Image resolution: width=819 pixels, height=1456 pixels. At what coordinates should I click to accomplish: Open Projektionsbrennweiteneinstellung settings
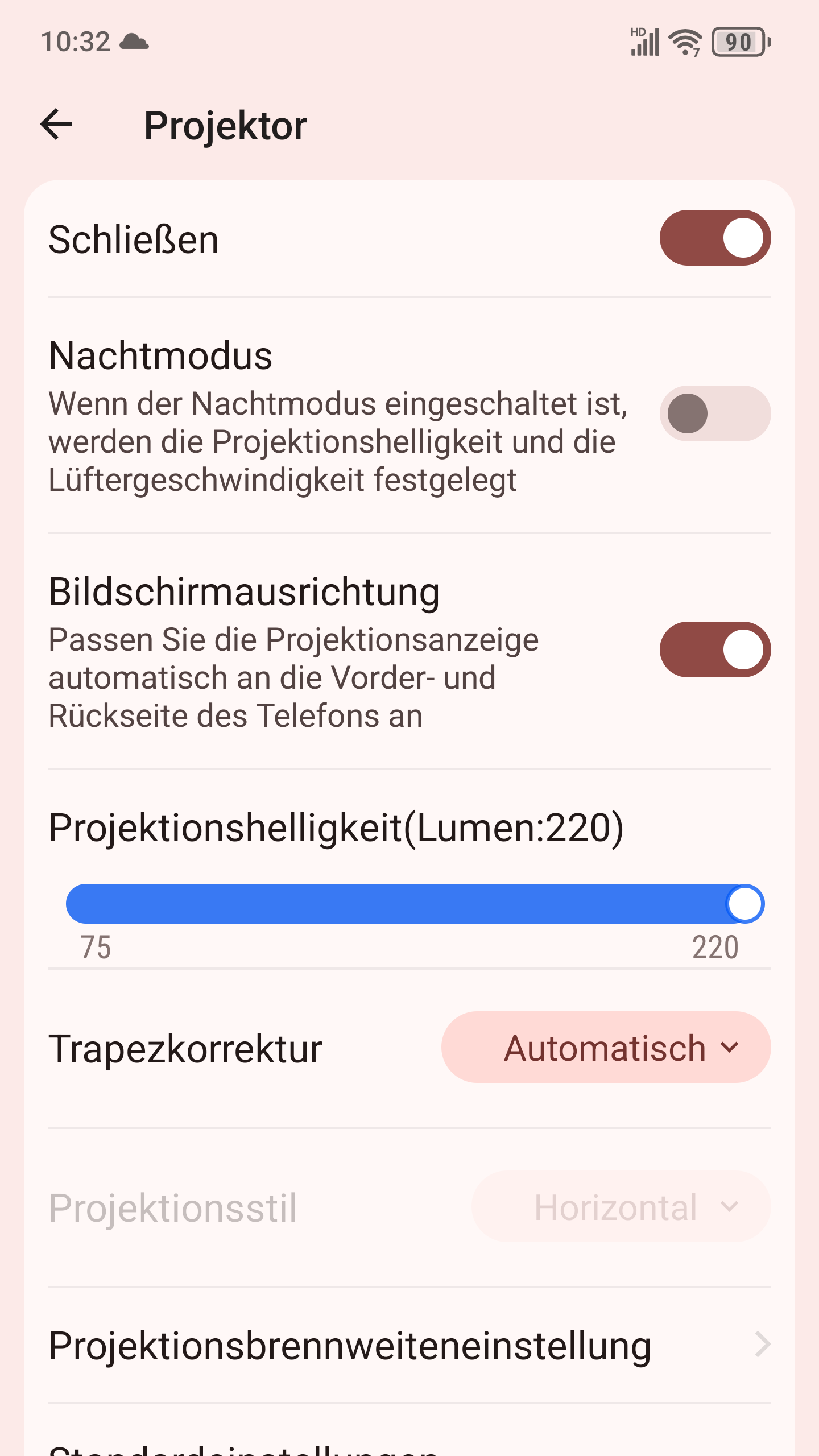pos(409,1346)
